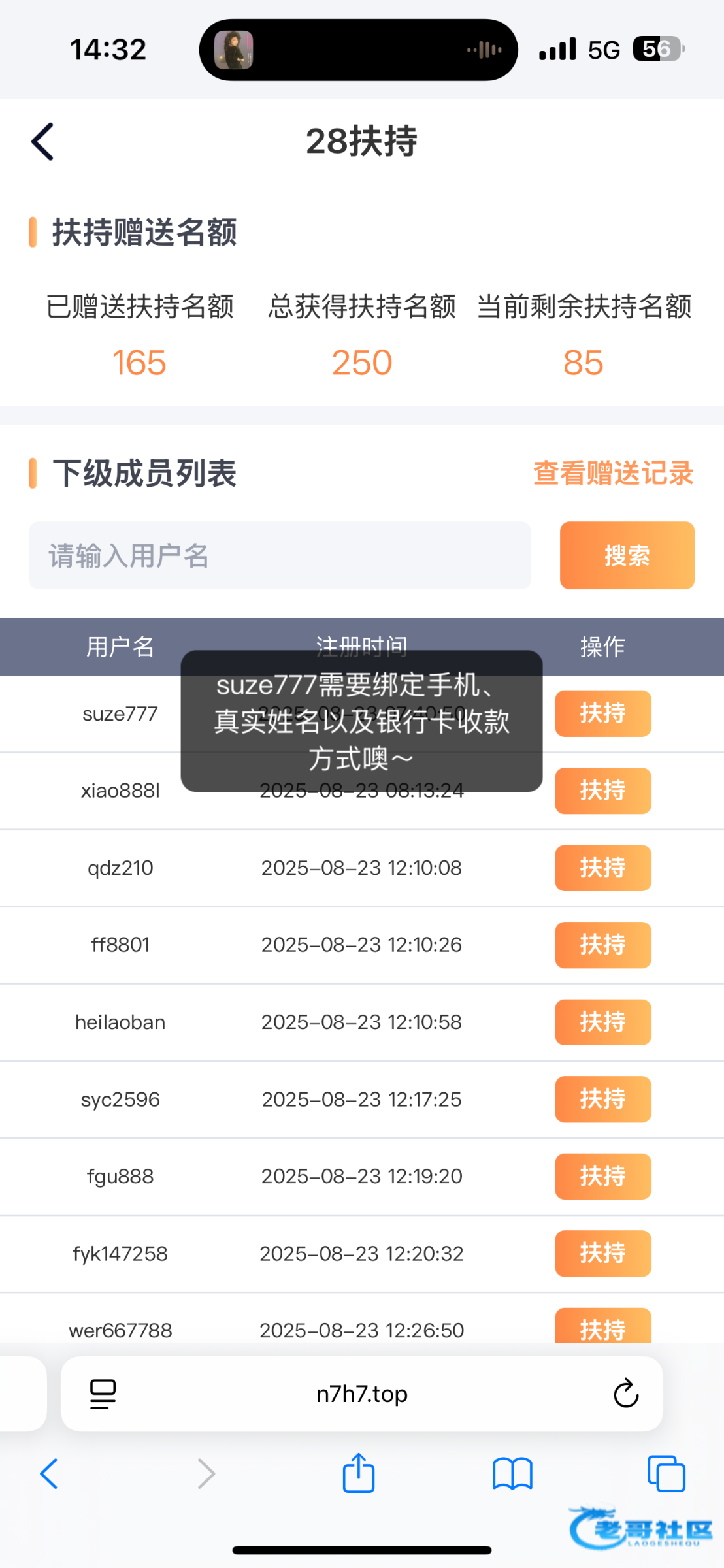This screenshot has height=1568, width=724.
Task: Tap the orange 搜索 button
Action: point(627,555)
